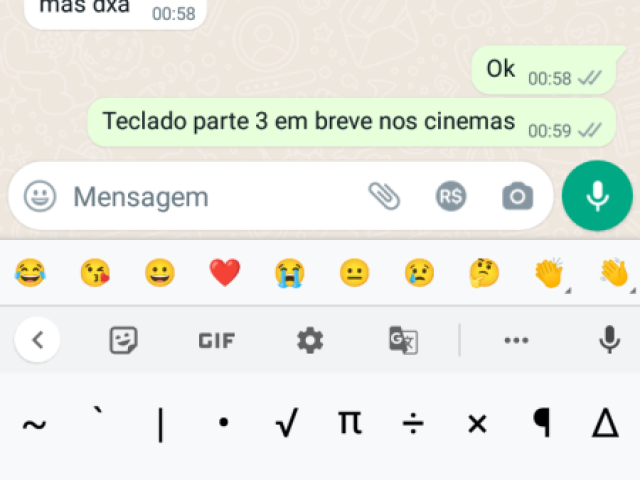Insert the thinking face emoji suggestion

click(x=484, y=272)
